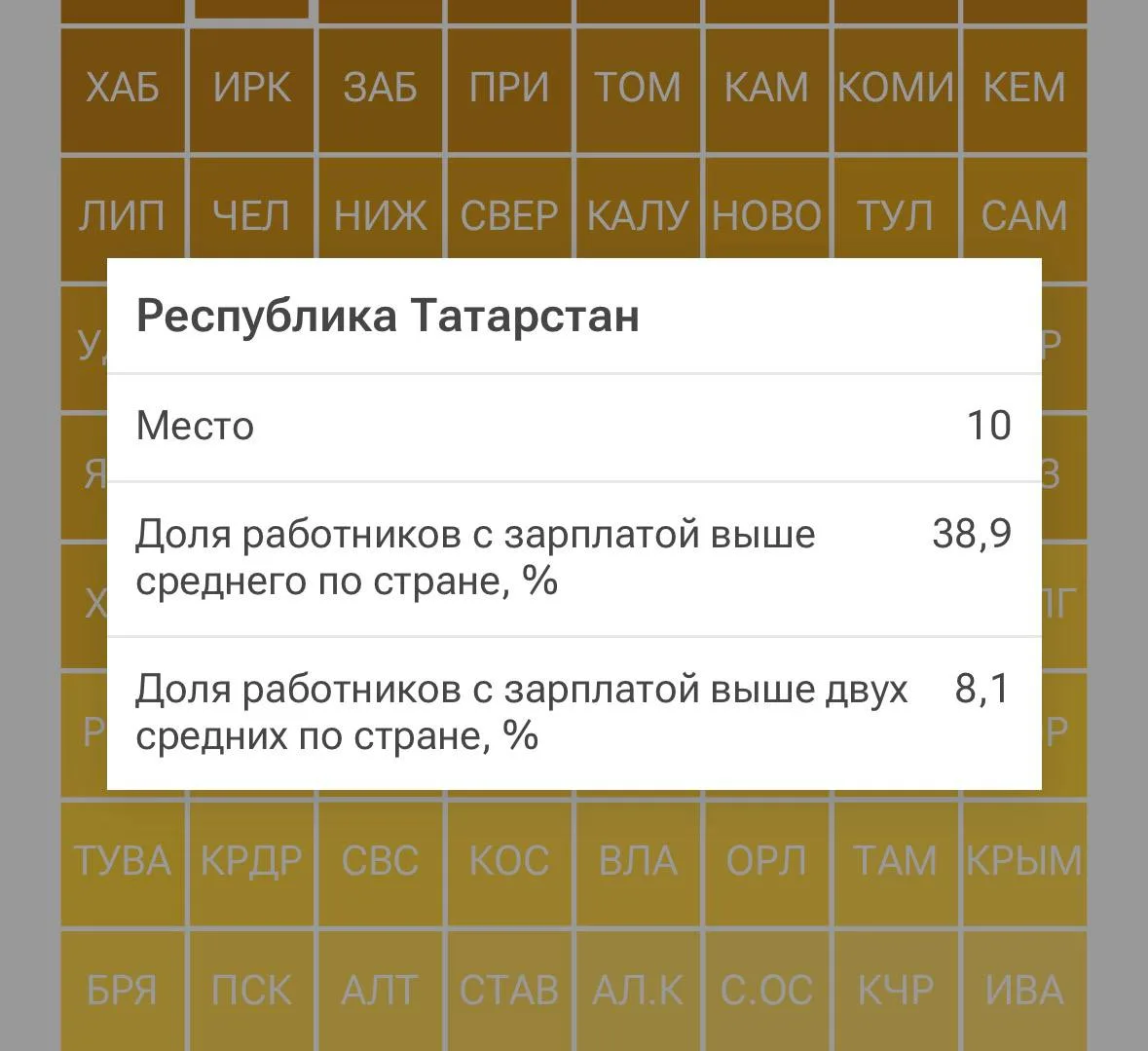Tap the С.ОС tile

tap(766, 991)
